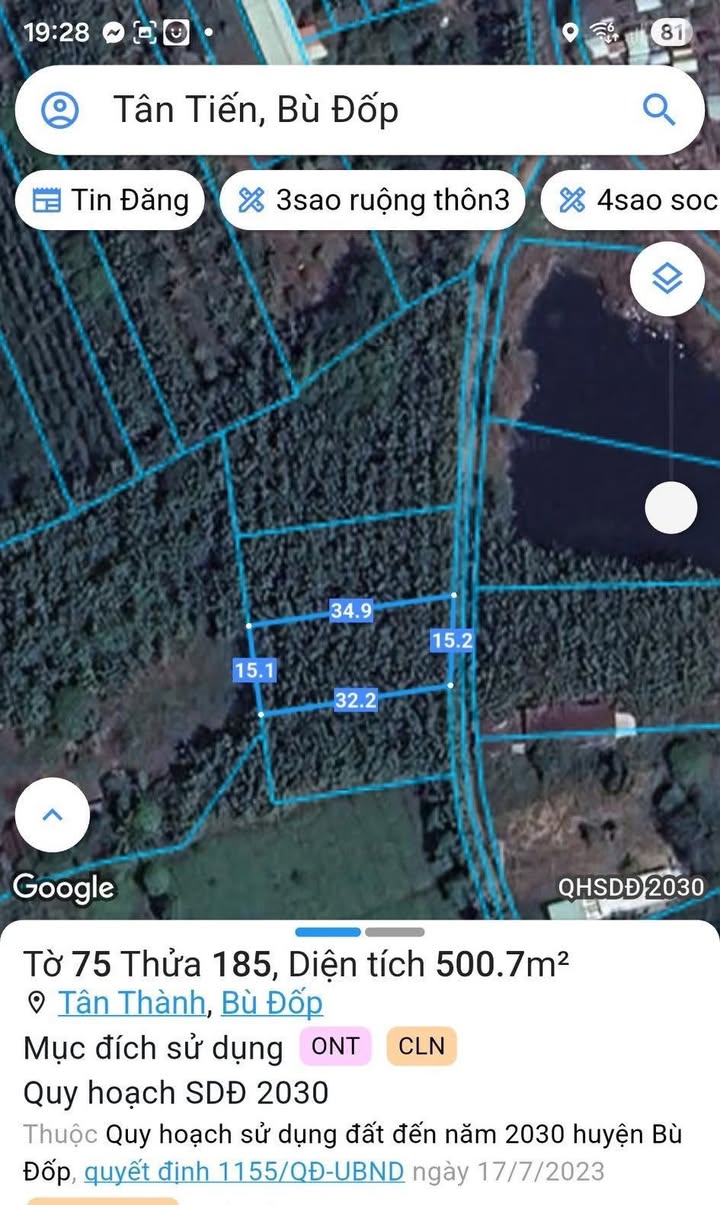Select the CLN land-use tag

point(421,1047)
